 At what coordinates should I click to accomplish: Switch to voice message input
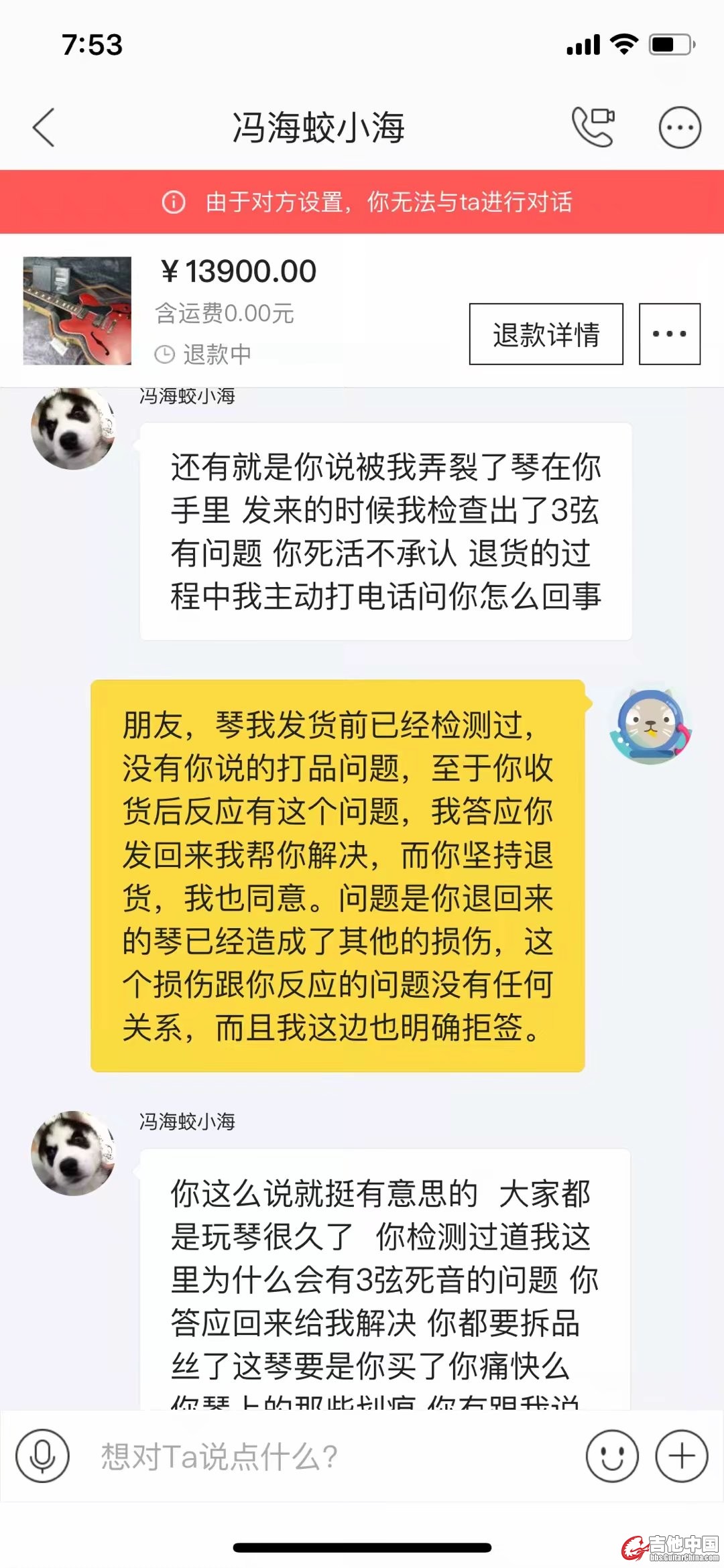(x=43, y=1457)
